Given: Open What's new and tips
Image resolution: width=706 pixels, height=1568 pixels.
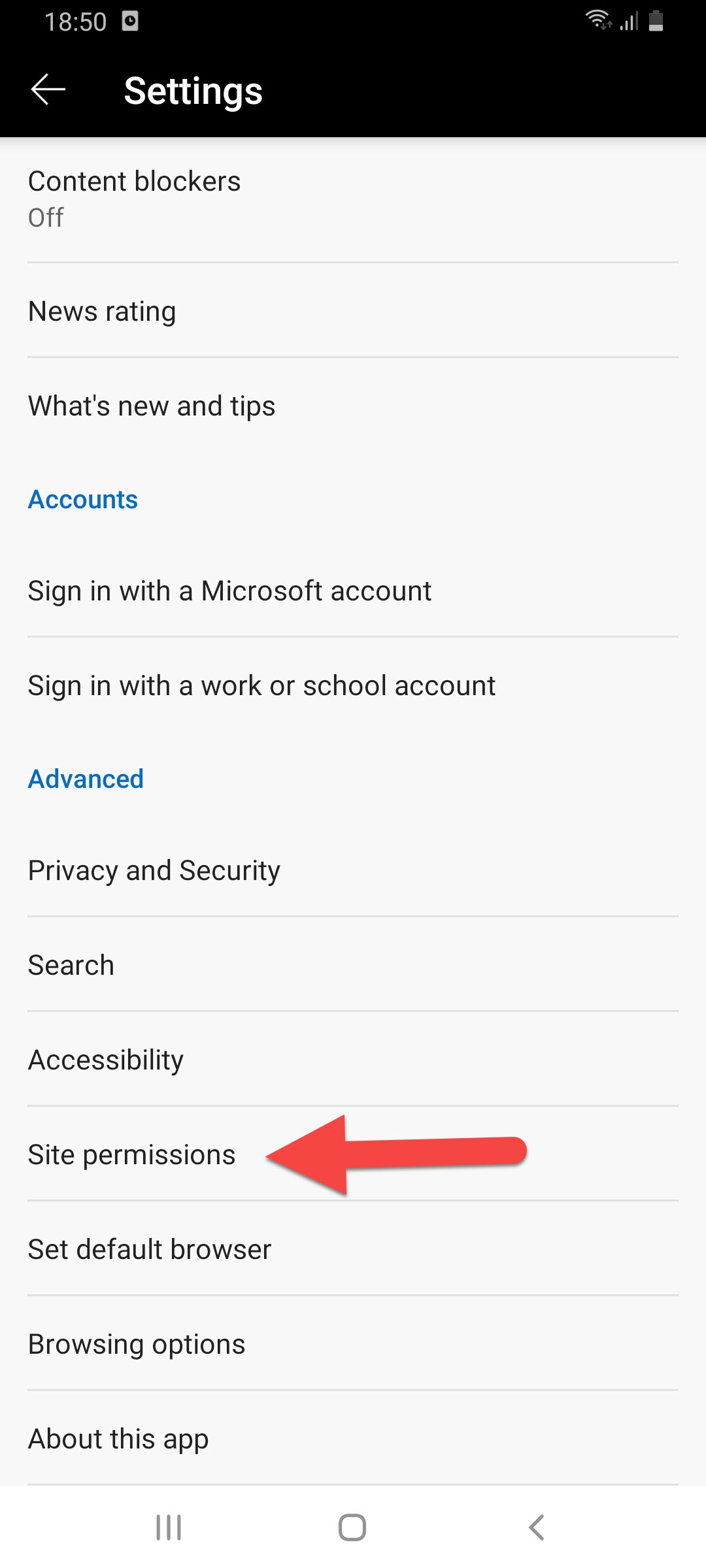Looking at the screenshot, I should tap(152, 406).
